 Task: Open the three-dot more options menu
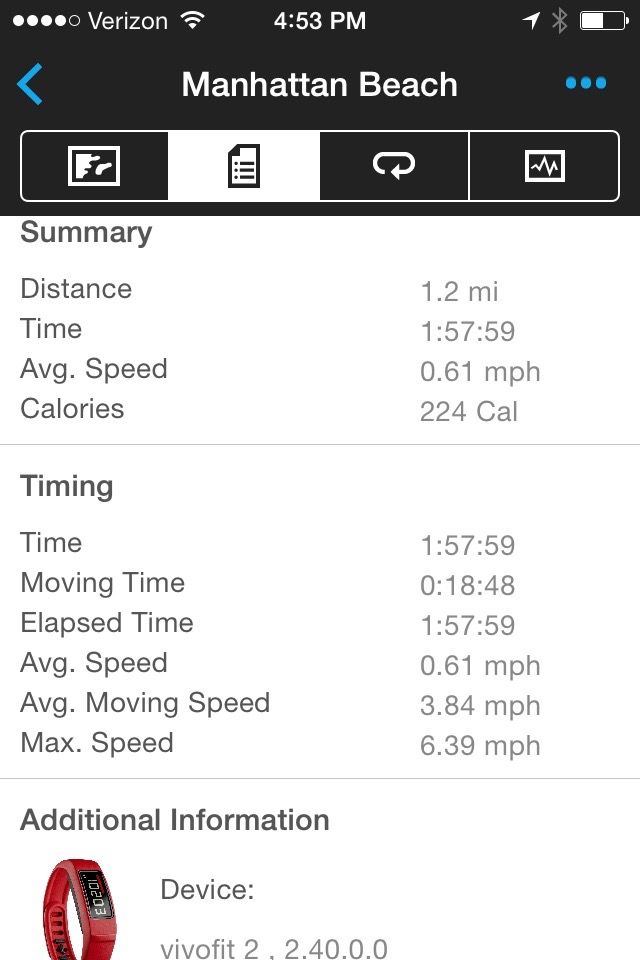click(585, 84)
